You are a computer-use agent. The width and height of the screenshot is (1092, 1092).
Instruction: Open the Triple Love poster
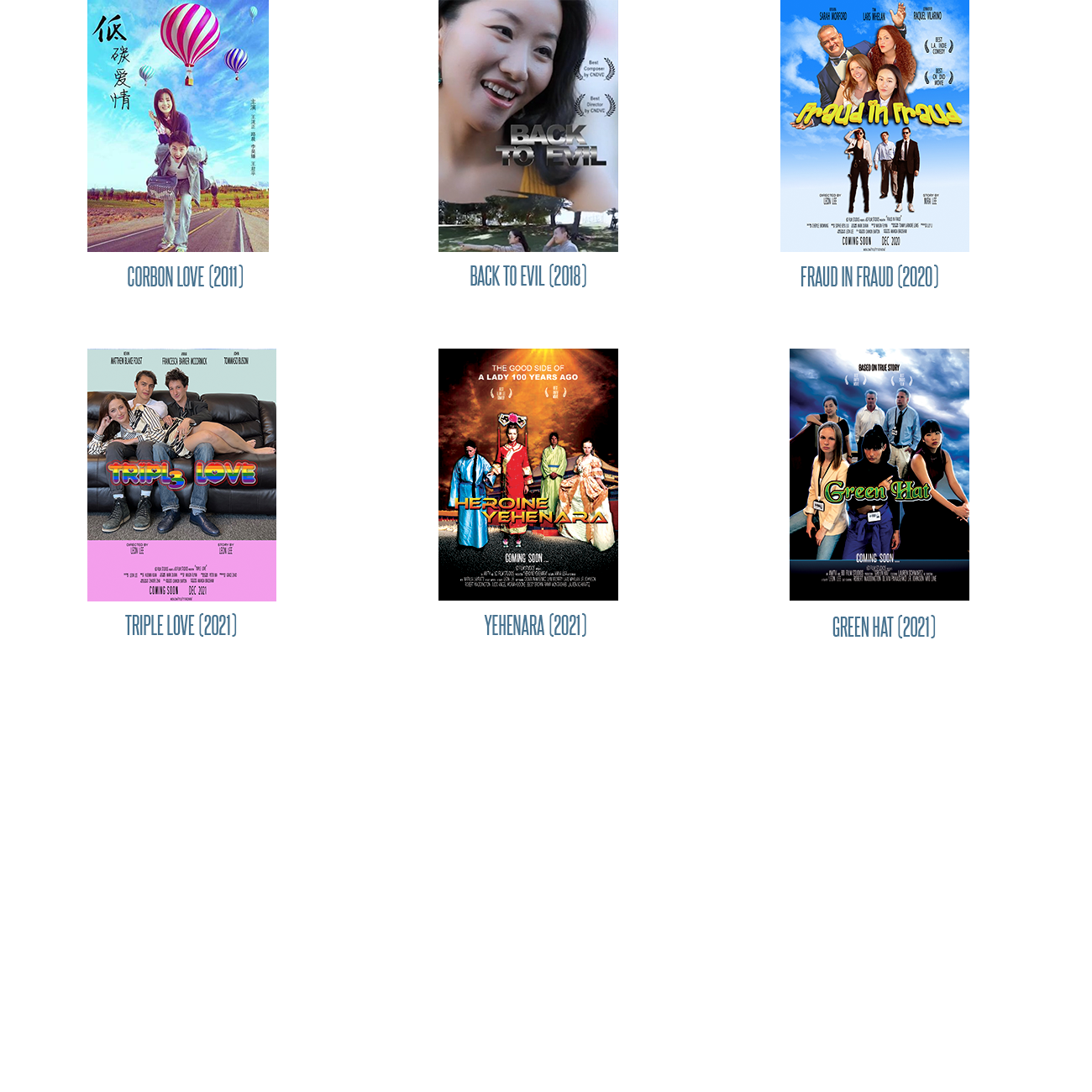click(181, 475)
